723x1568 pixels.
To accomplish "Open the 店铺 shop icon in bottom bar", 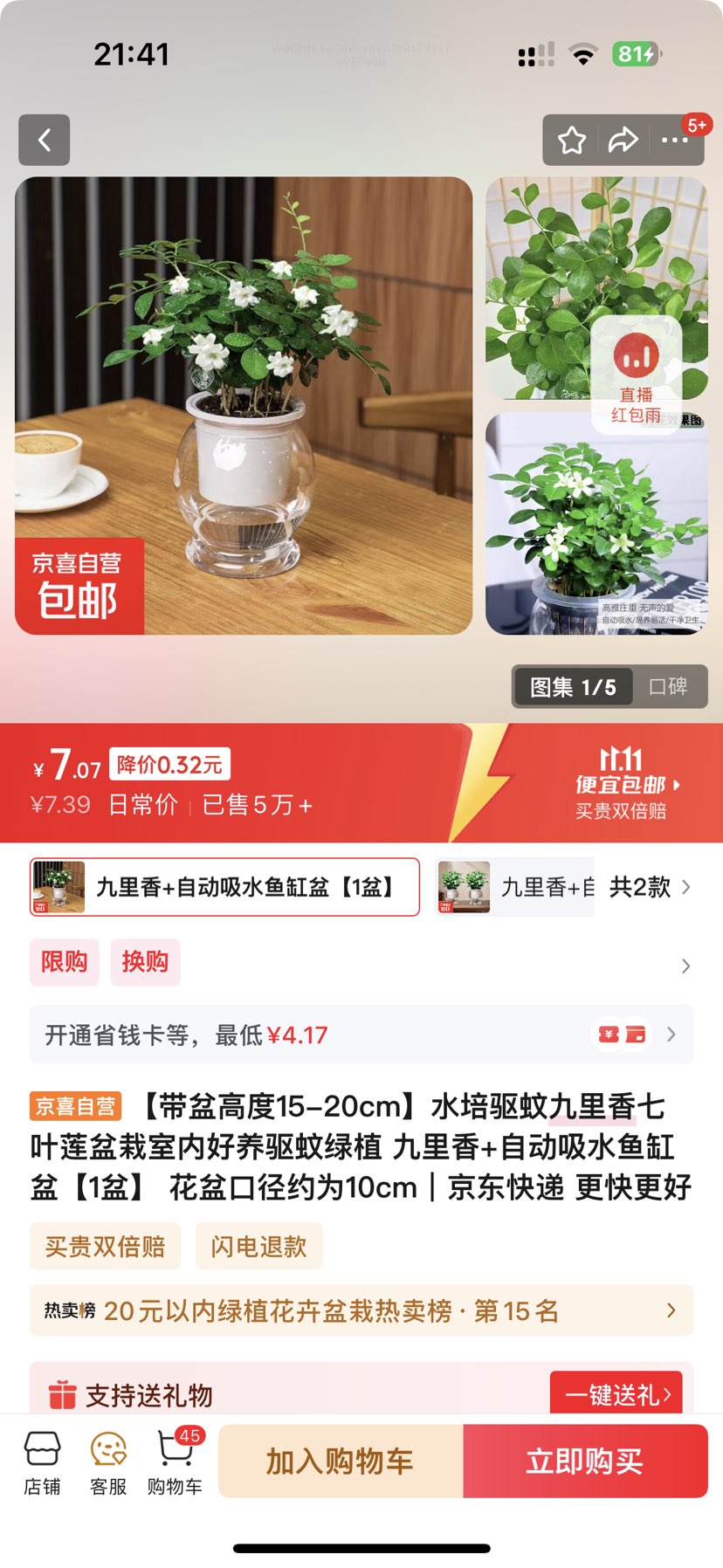I will [43, 1458].
